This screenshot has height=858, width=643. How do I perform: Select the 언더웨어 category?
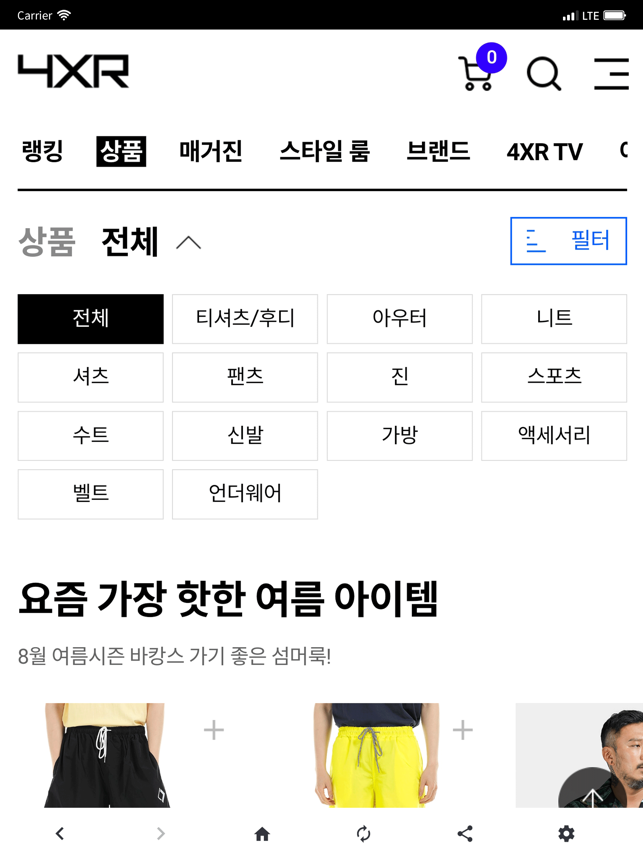(245, 494)
